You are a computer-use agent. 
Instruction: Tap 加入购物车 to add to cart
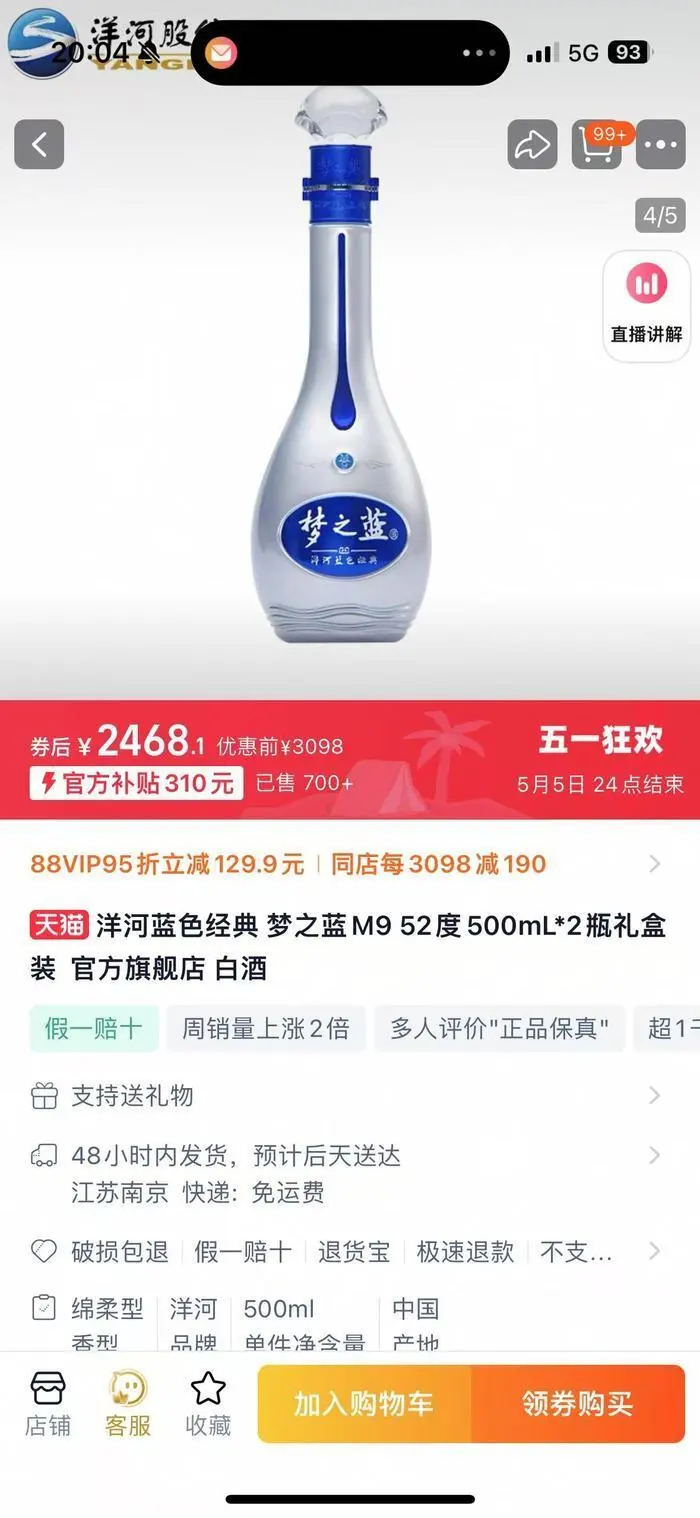tap(364, 1404)
